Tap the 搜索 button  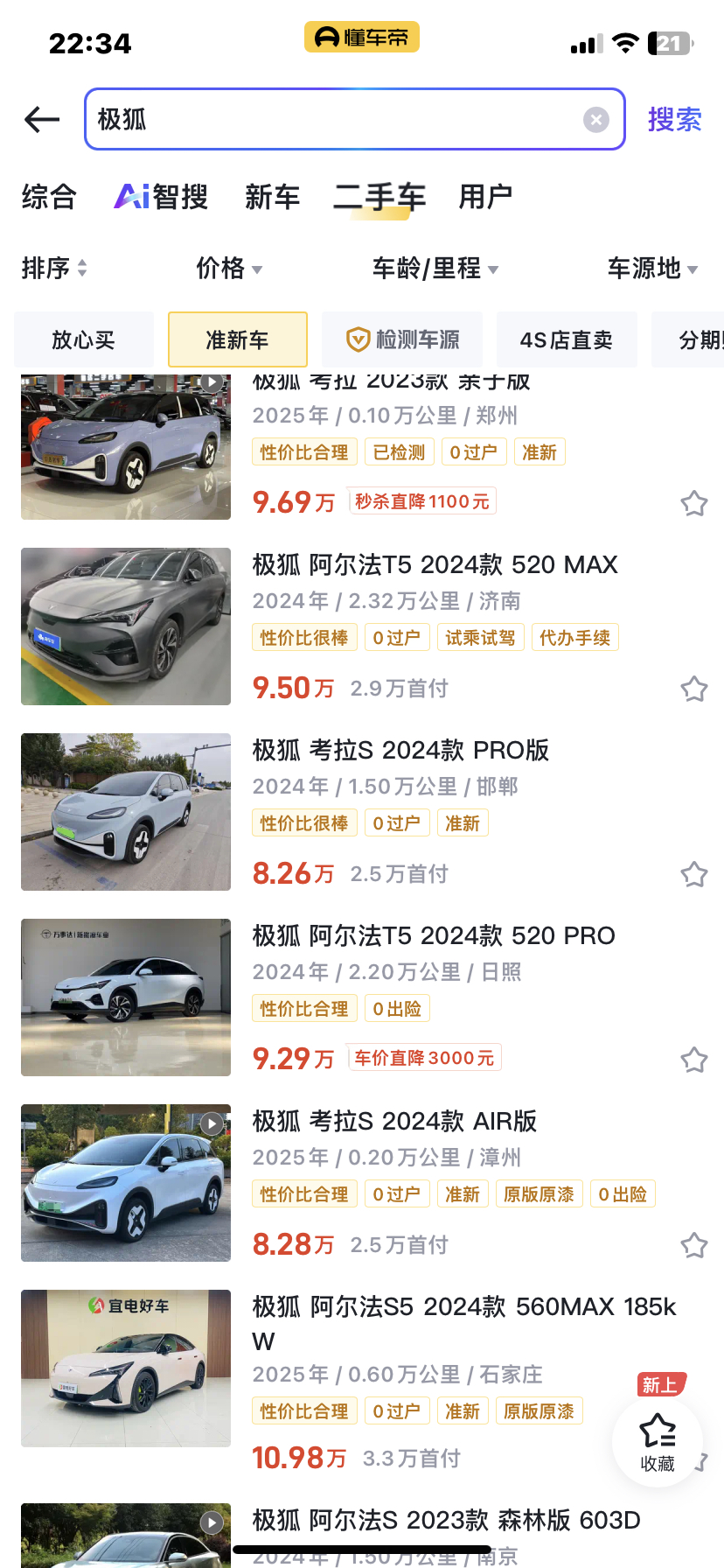coord(674,119)
